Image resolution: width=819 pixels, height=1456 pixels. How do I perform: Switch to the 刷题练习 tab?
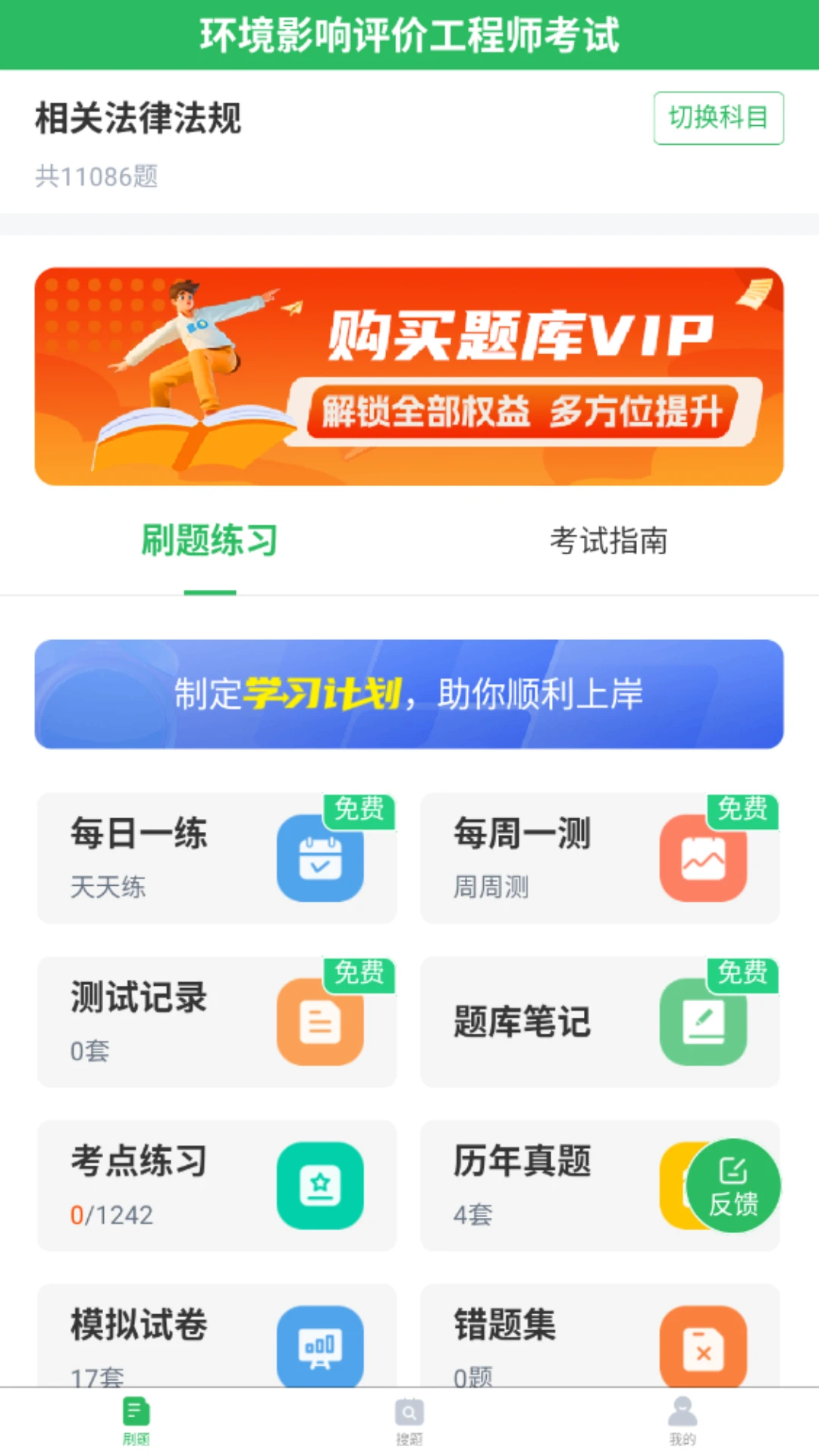[x=209, y=540]
